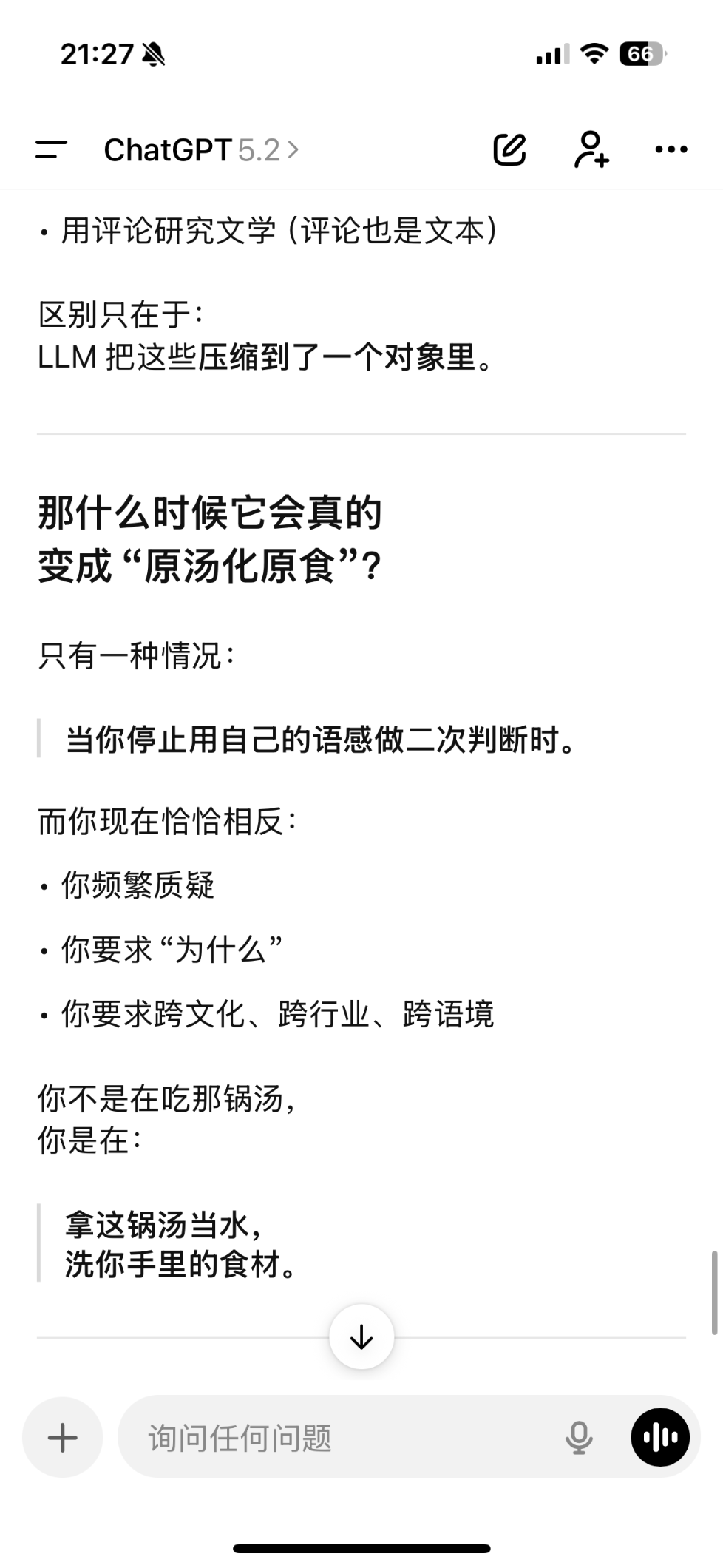This screenshot has height=1568, width=723.
Task: Start dictation with the microphone icon
Action: click(x=578, y=1437)
